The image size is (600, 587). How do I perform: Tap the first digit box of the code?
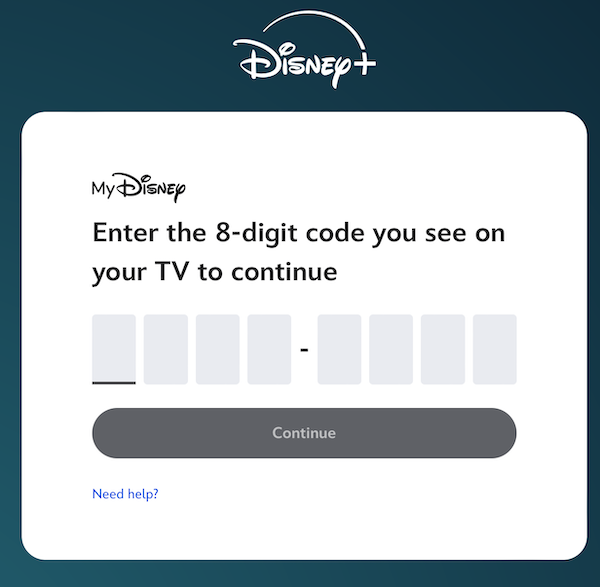coord(114,349)
